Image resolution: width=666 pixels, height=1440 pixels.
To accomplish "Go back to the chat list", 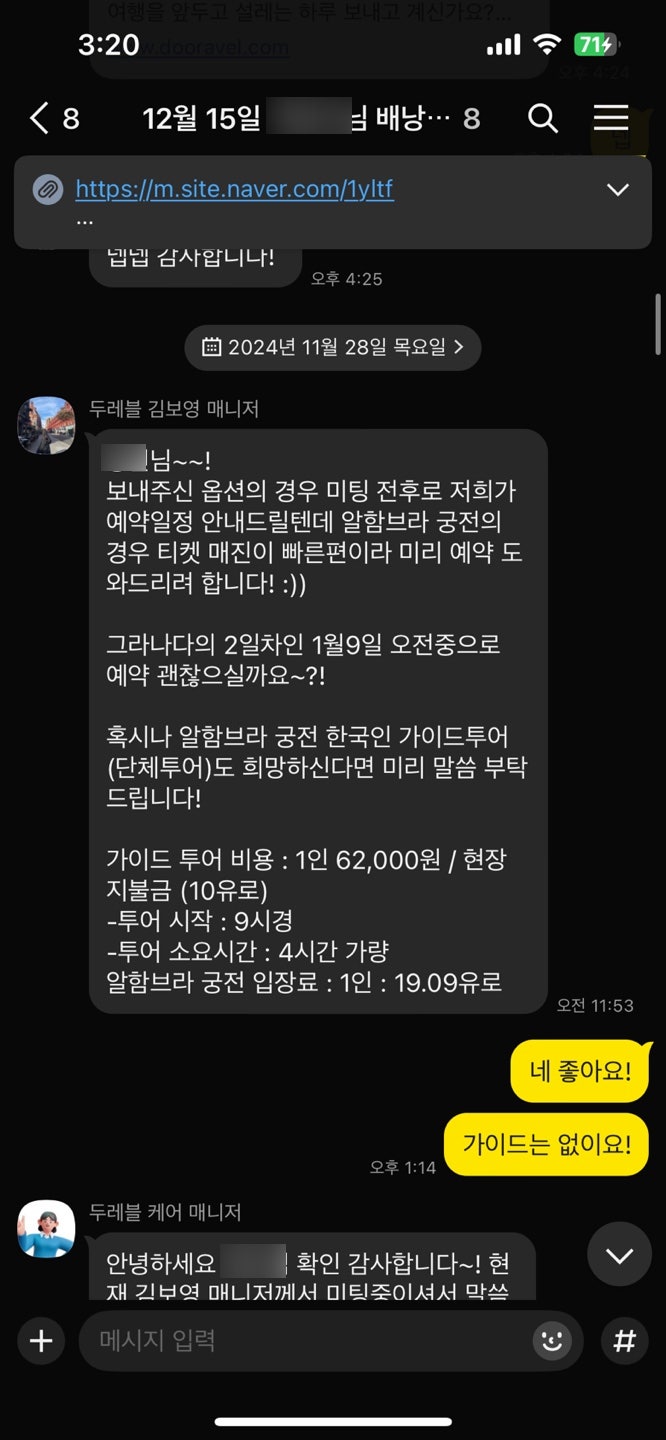I will [x=40, y=119].
